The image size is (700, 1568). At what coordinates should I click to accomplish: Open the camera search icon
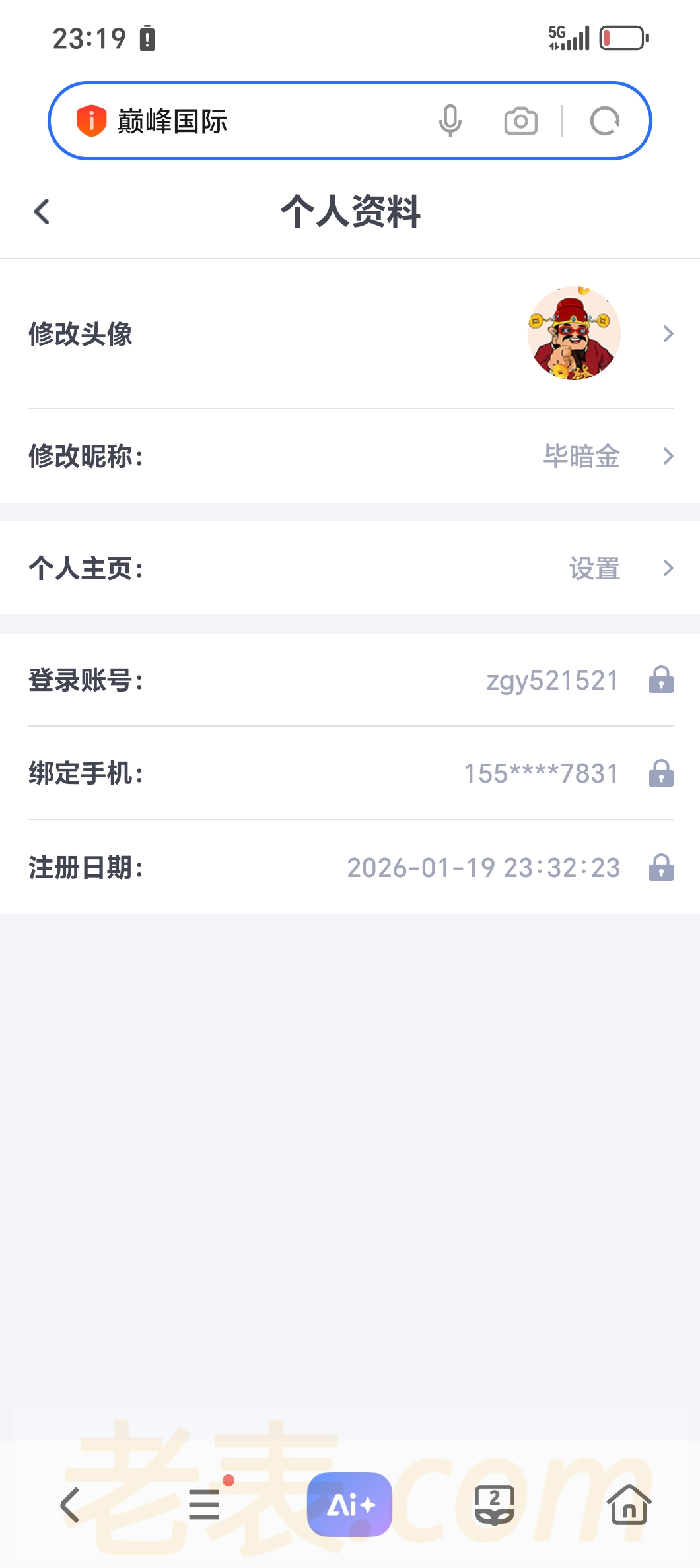click(x=520, y=121)
